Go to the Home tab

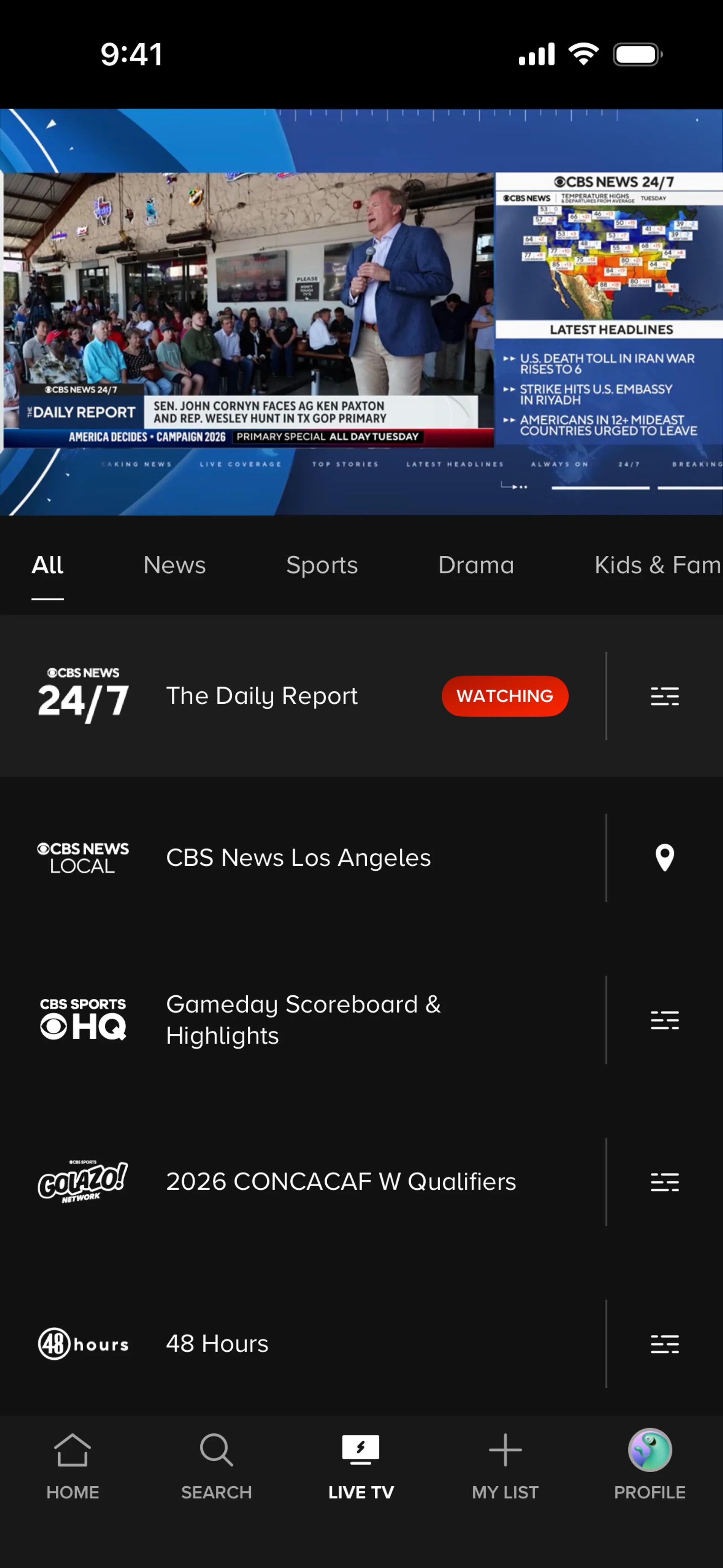[72, 1465]
